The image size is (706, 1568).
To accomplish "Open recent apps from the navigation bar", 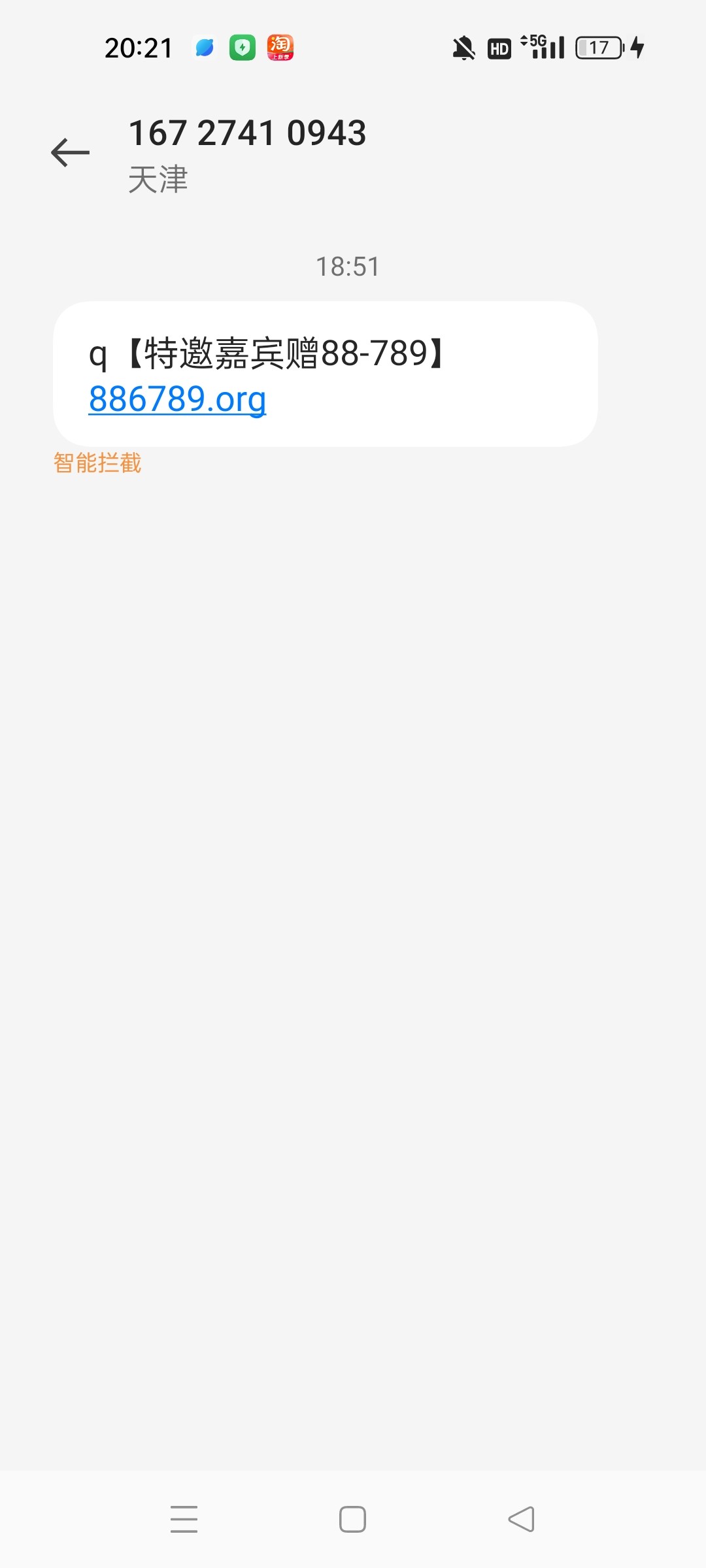I will pos(184,1519).
